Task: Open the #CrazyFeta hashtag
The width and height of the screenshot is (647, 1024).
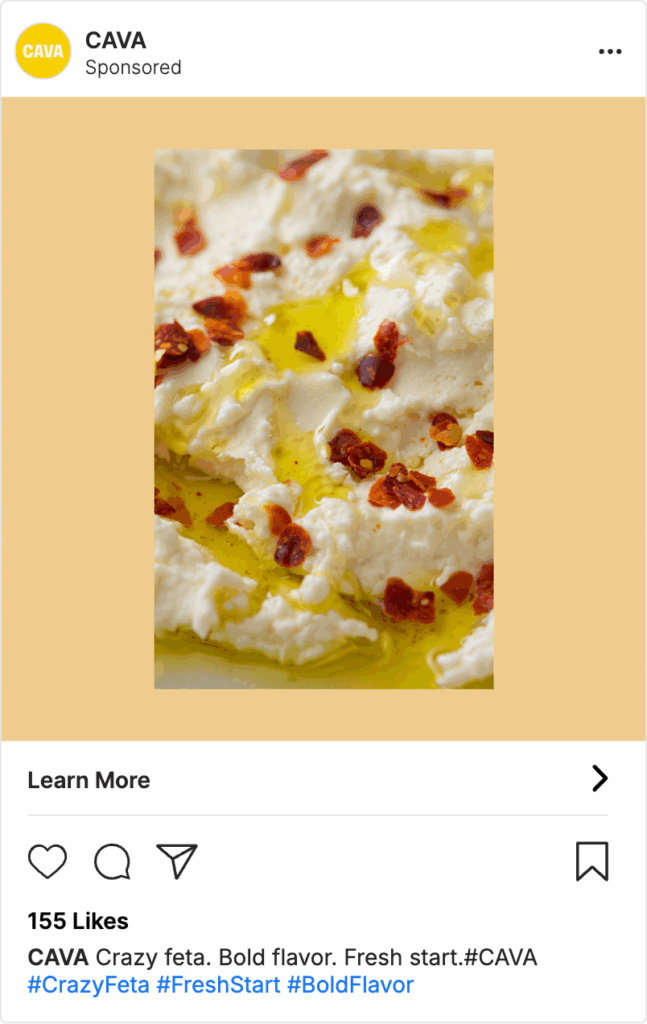Action: 88,985
